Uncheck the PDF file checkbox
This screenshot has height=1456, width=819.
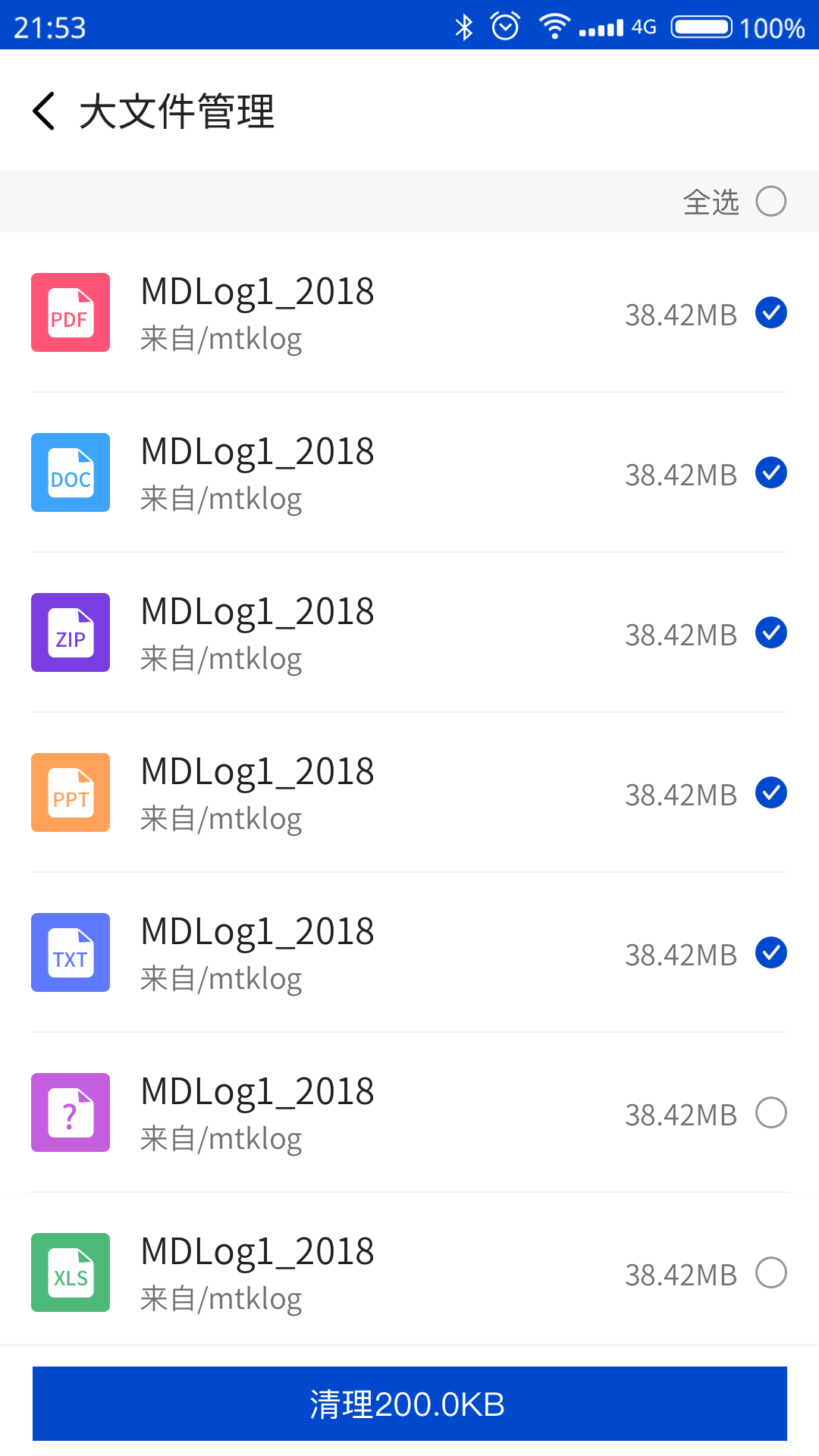pyautogui.click(x=770, y=313)
